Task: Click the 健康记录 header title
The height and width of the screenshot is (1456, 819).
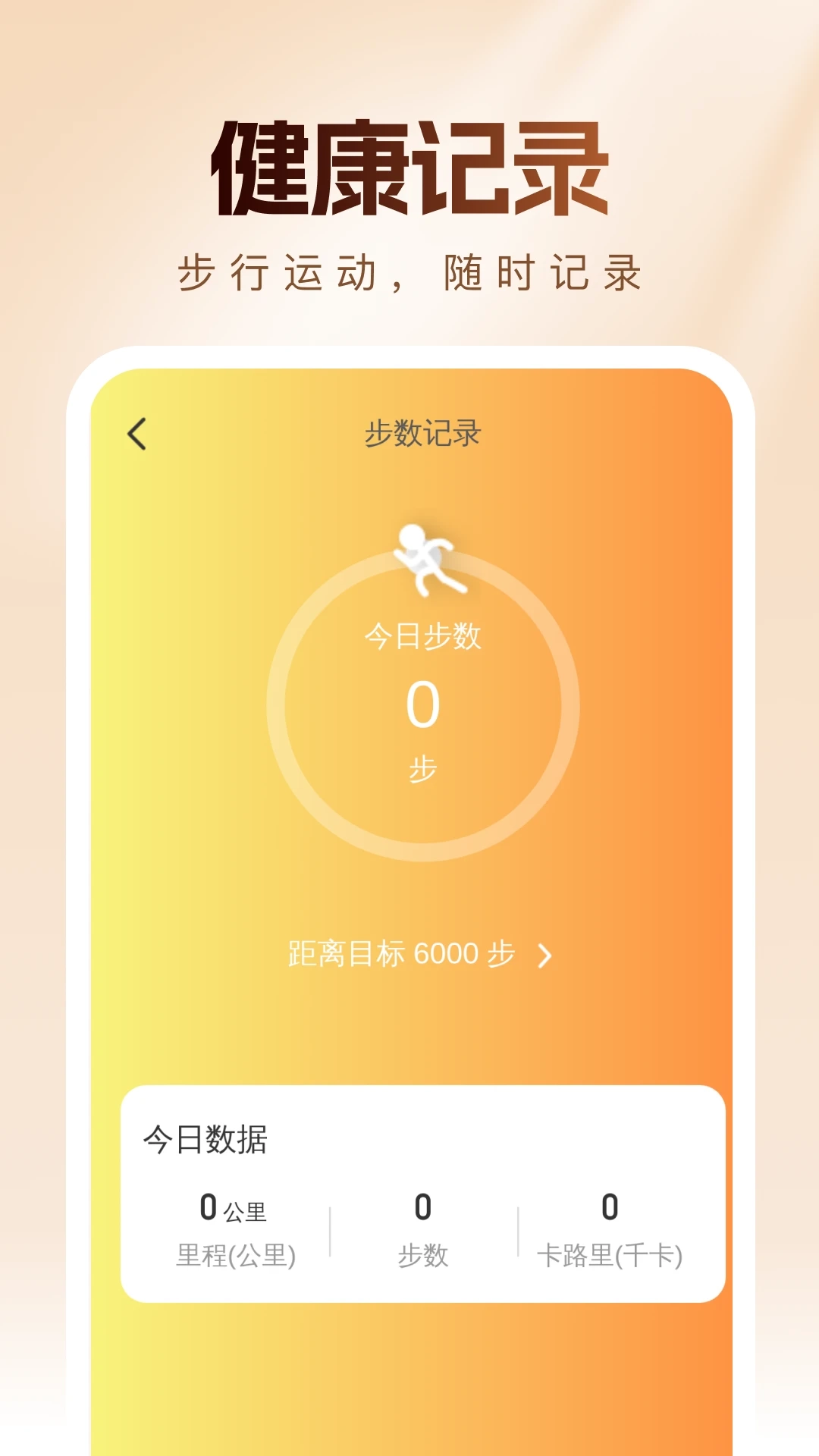Action: 409,165
